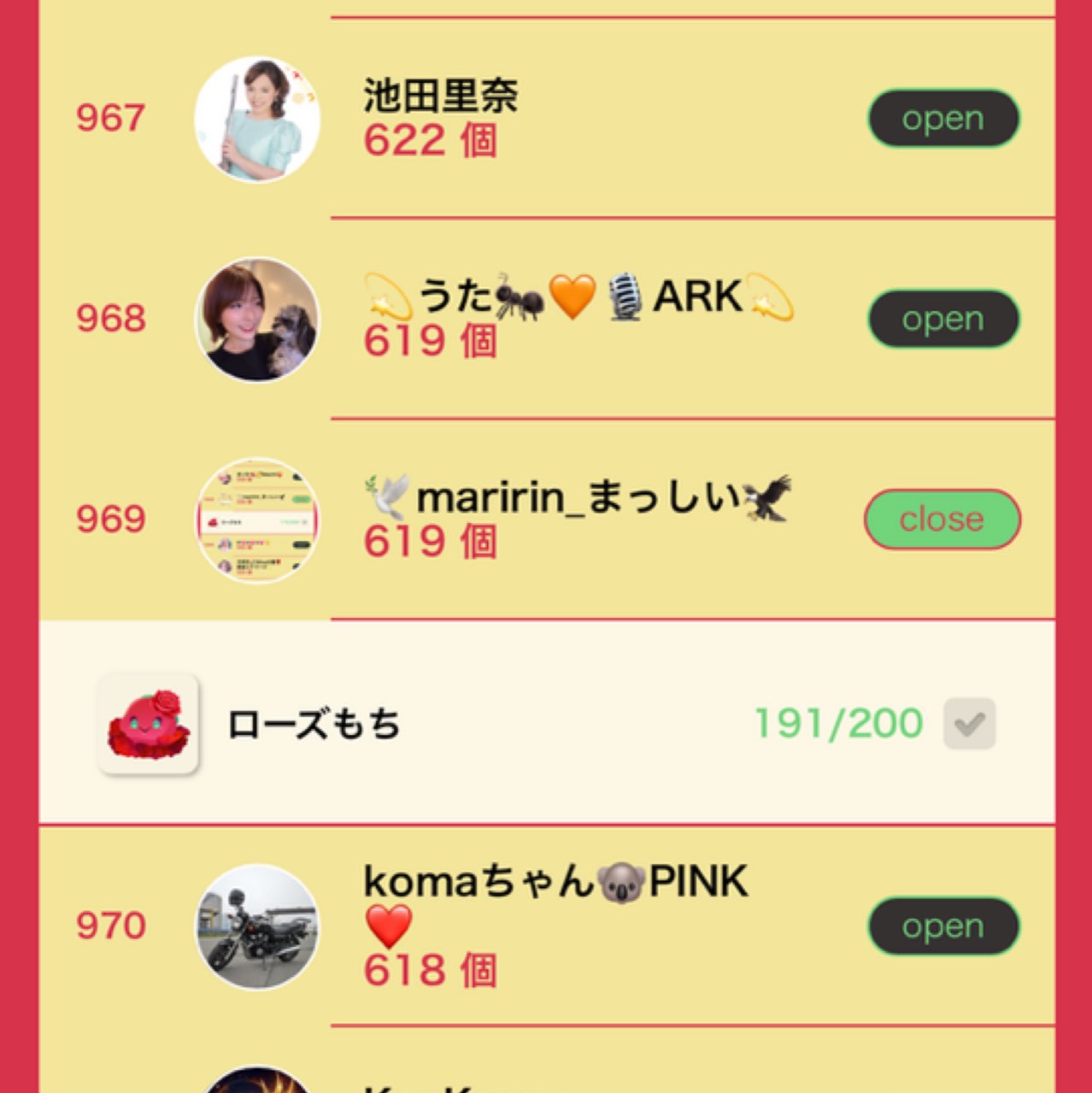Tap the open button for うた ARK
This screenshot has width=1092, height=1093.
tap(943, 319)
